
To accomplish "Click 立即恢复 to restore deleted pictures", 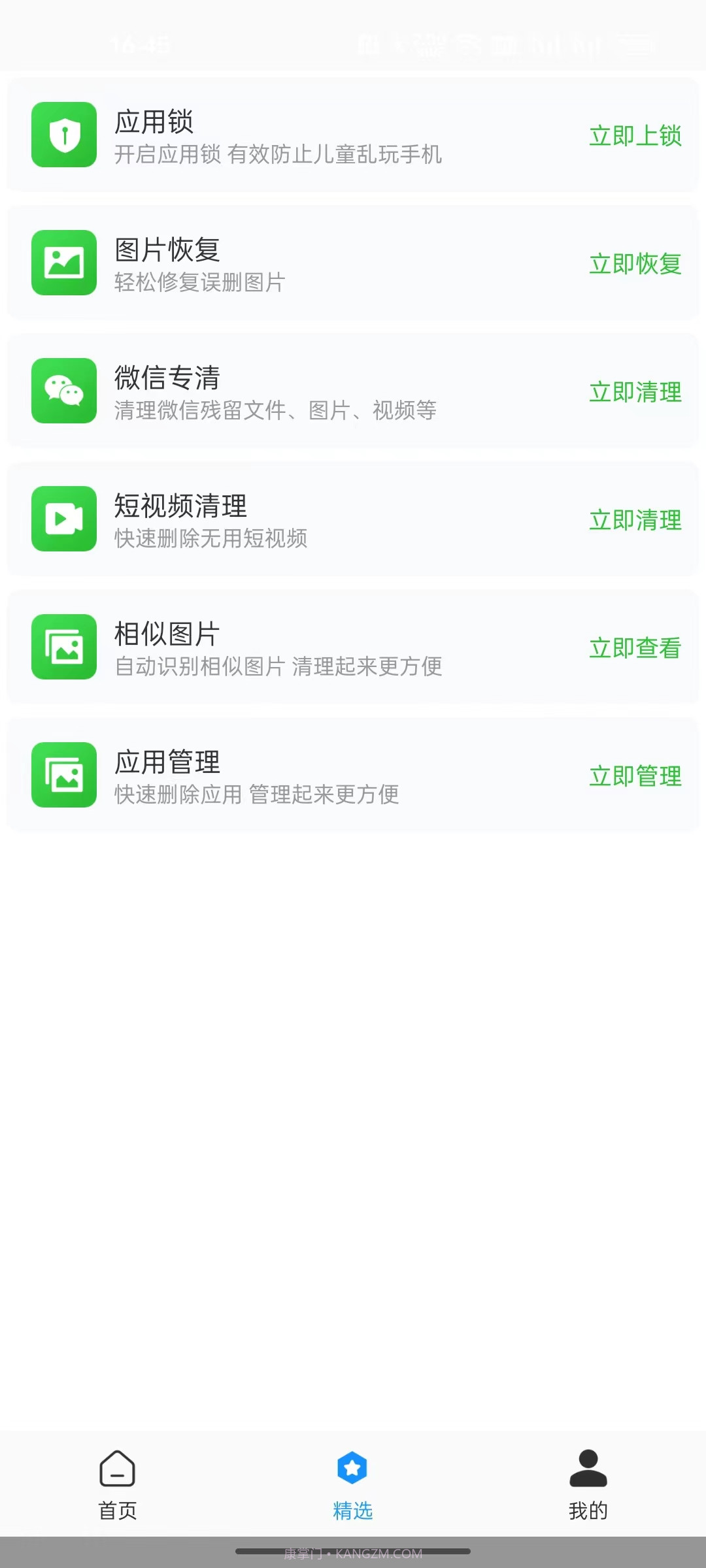I will 633,265.
